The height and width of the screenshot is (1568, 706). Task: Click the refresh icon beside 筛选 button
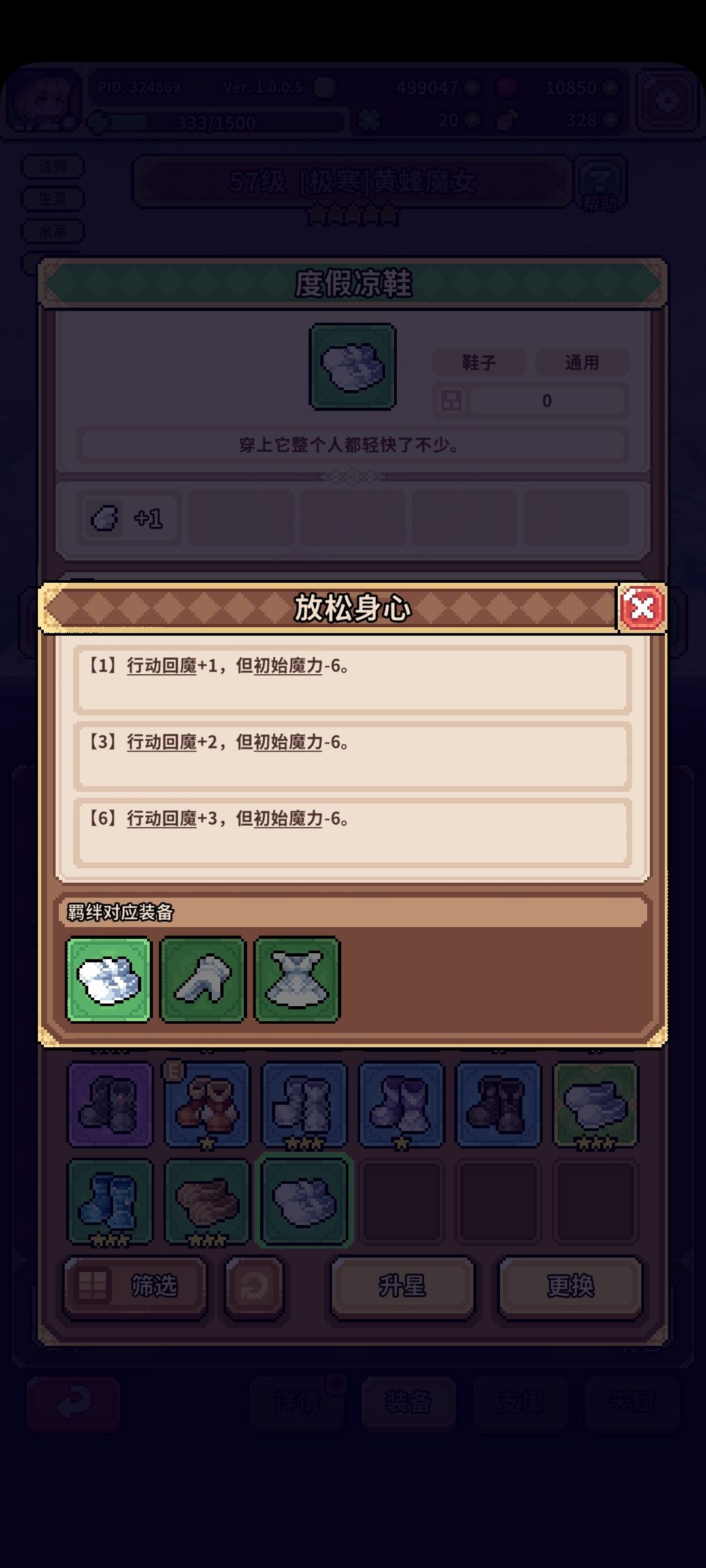click(x=255, y=1286)
